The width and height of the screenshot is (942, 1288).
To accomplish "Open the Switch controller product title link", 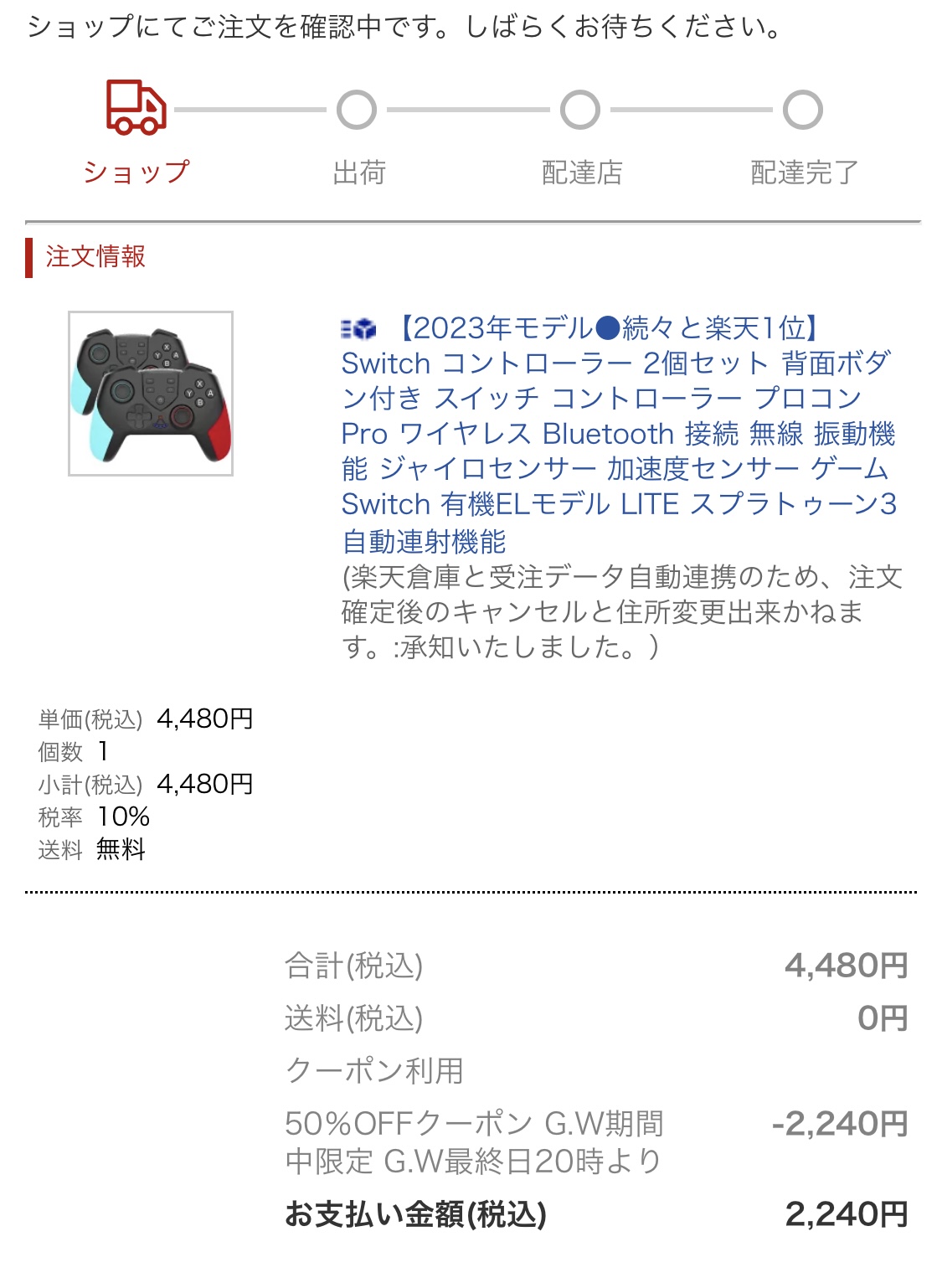I will pyautogui.click(x=618, y=434).
